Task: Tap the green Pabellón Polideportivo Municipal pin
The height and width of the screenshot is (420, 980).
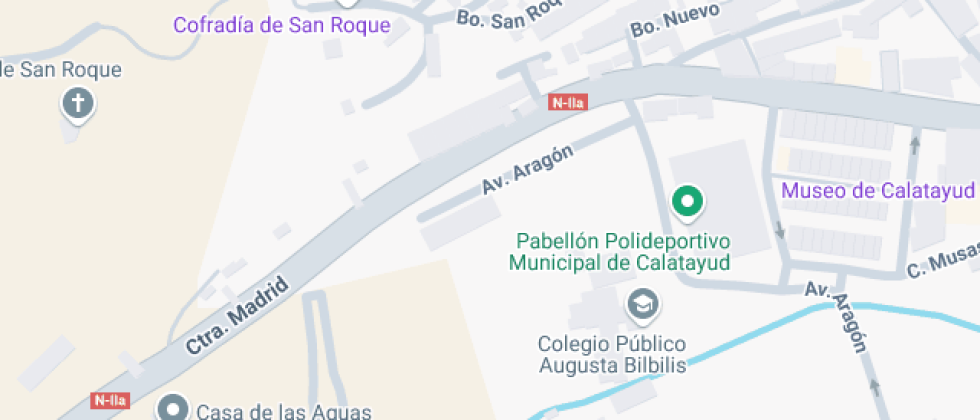Action: [x=688, y=203]
